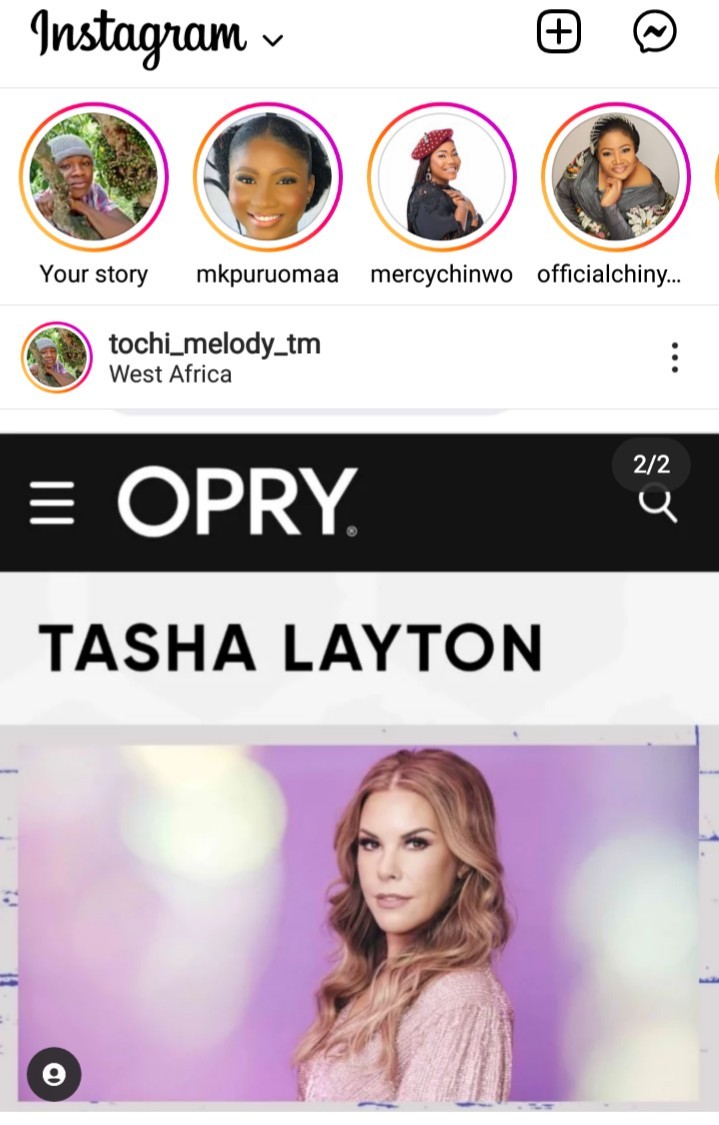Image resolution: width=719 pixels, height=1125 pixels.
Task: View mkpuruomaa's story
Action: [267, 177]
